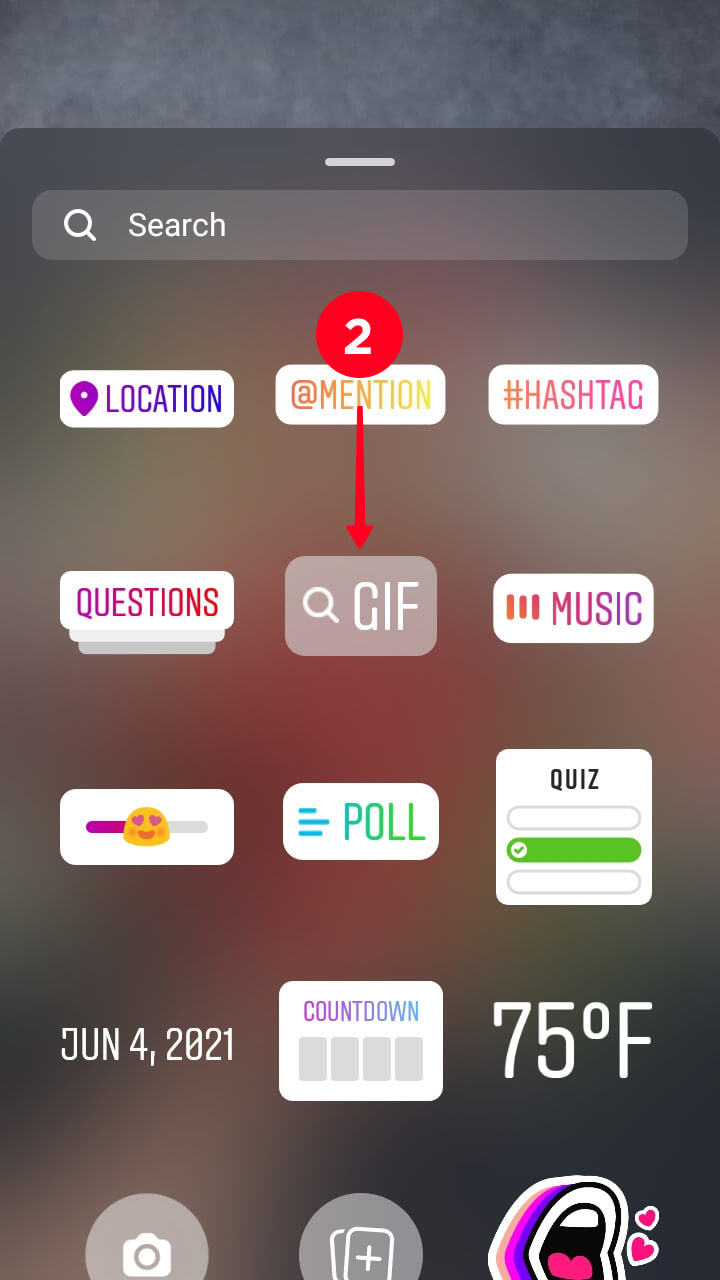This screenshot has width=720, height=1280.
Task: Tap the add-photo gallery sticker
Action: tap(361, 1246)
